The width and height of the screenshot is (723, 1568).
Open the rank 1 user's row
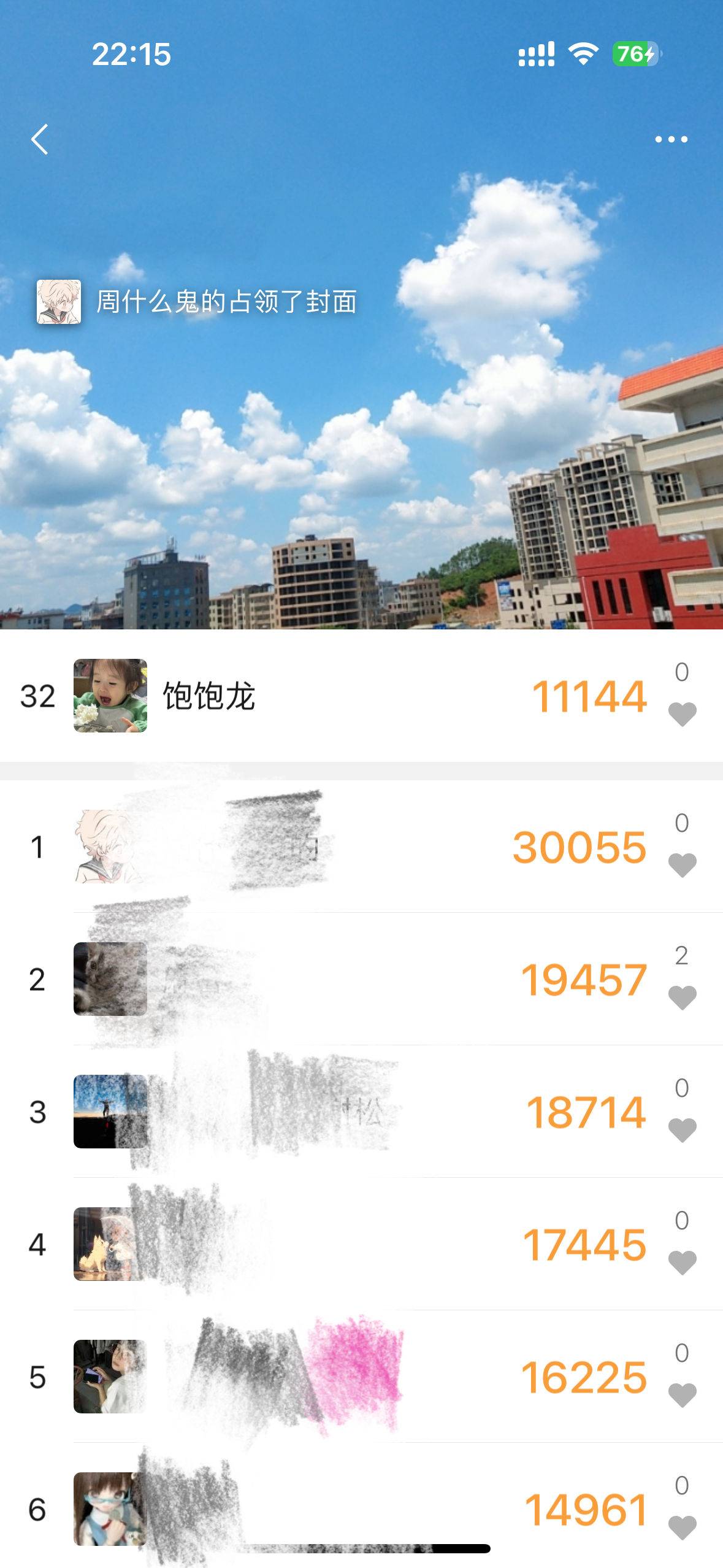coord(361,847)
